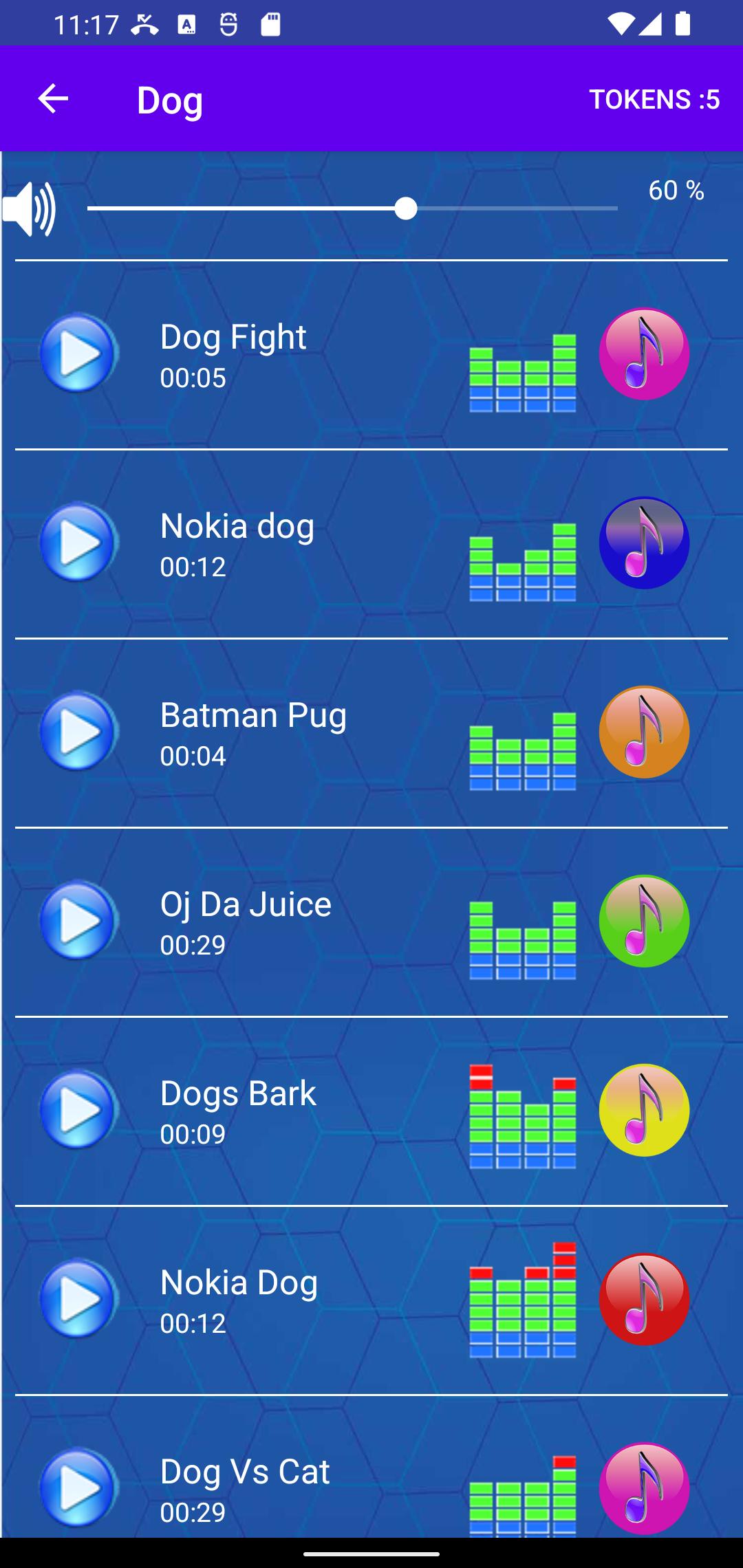Viewport: 743px width, 1568px height.
Task: Play the Dog Fight sound
Action: pos(78,353)
